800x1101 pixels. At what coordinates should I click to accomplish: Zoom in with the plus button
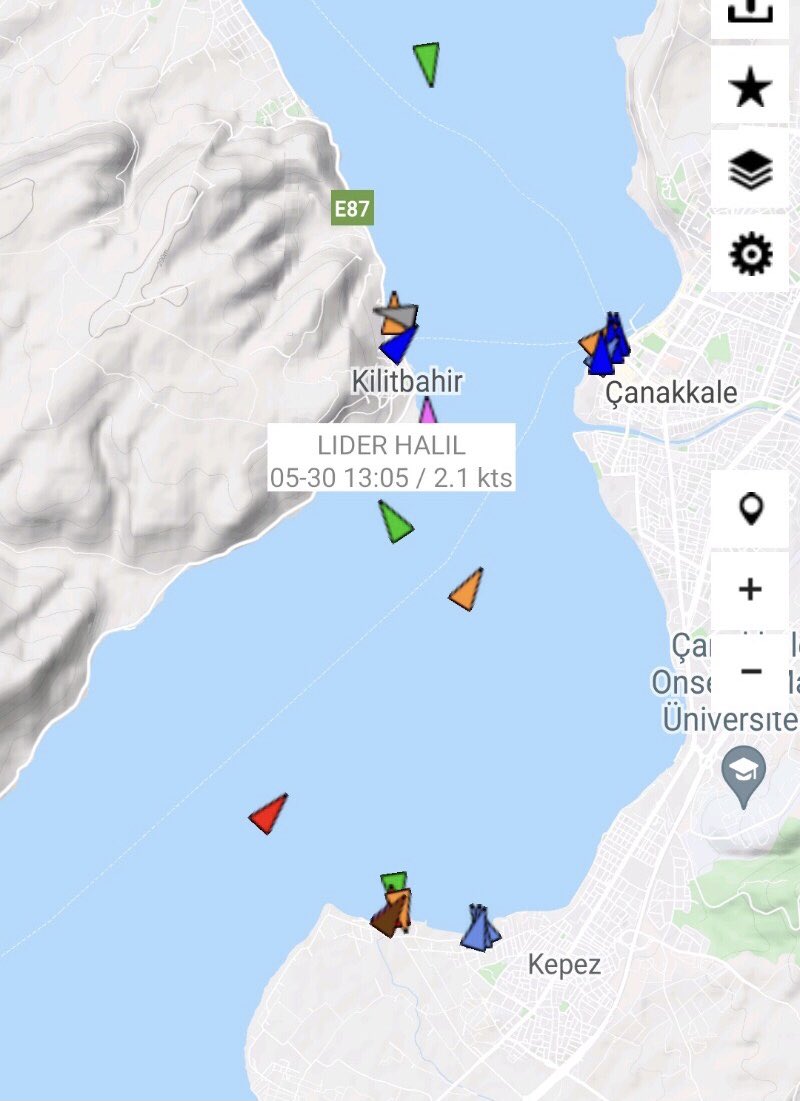tap(750, 590)
